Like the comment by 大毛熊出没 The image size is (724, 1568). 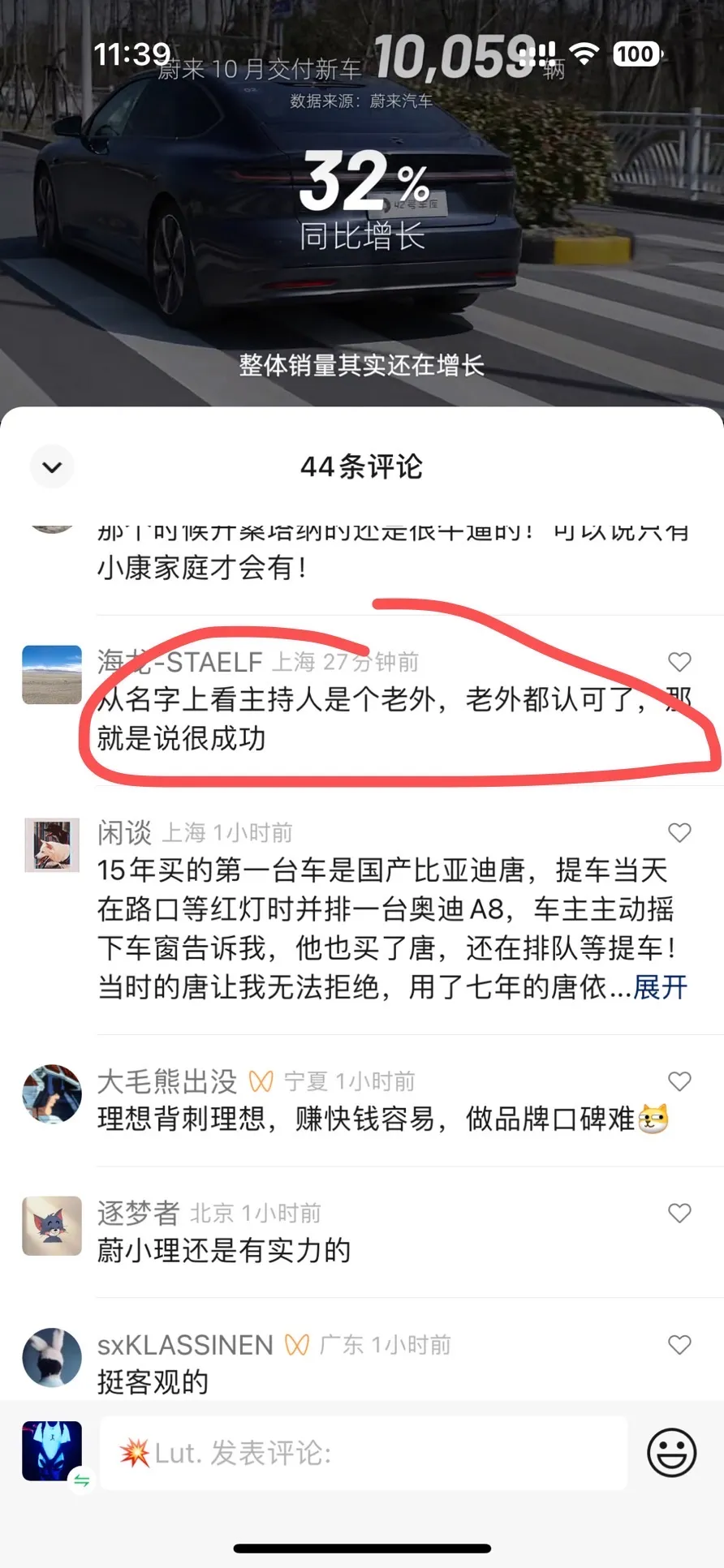(x=679, y=1080)
